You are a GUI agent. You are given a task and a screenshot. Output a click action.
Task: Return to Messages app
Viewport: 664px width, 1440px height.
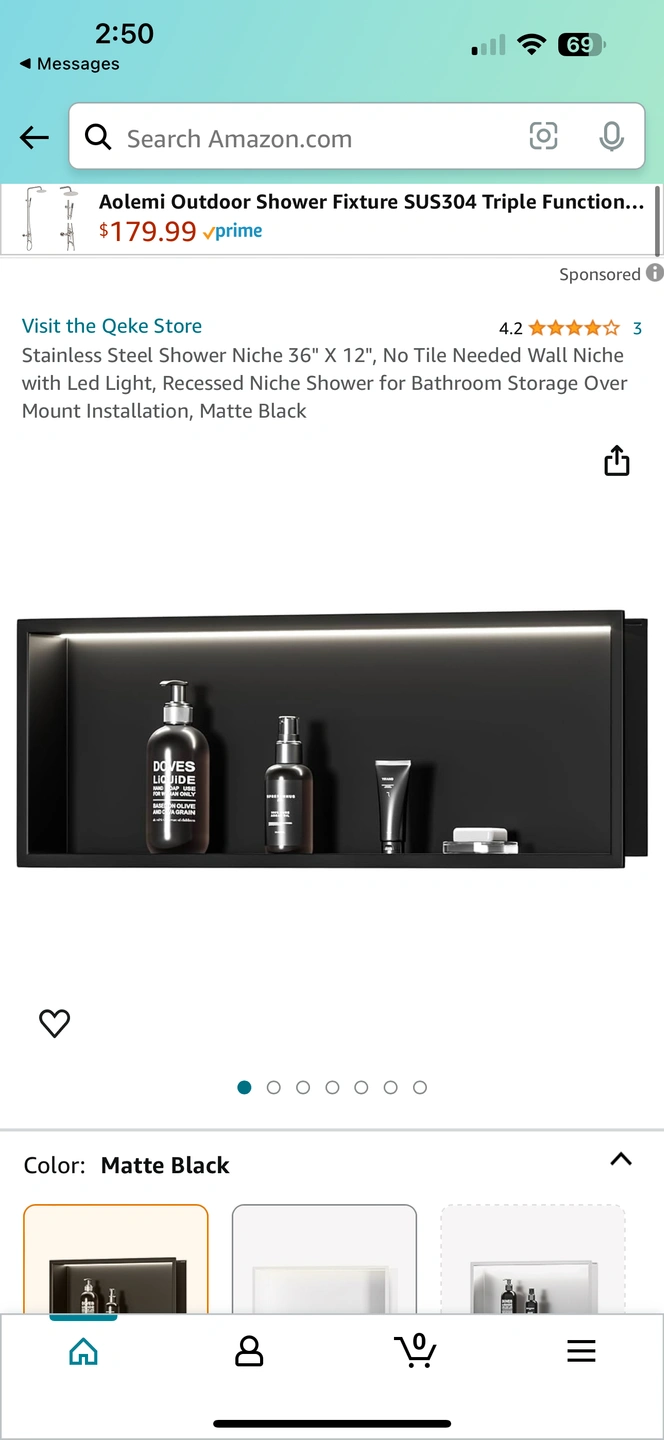(x=70, y=64)
